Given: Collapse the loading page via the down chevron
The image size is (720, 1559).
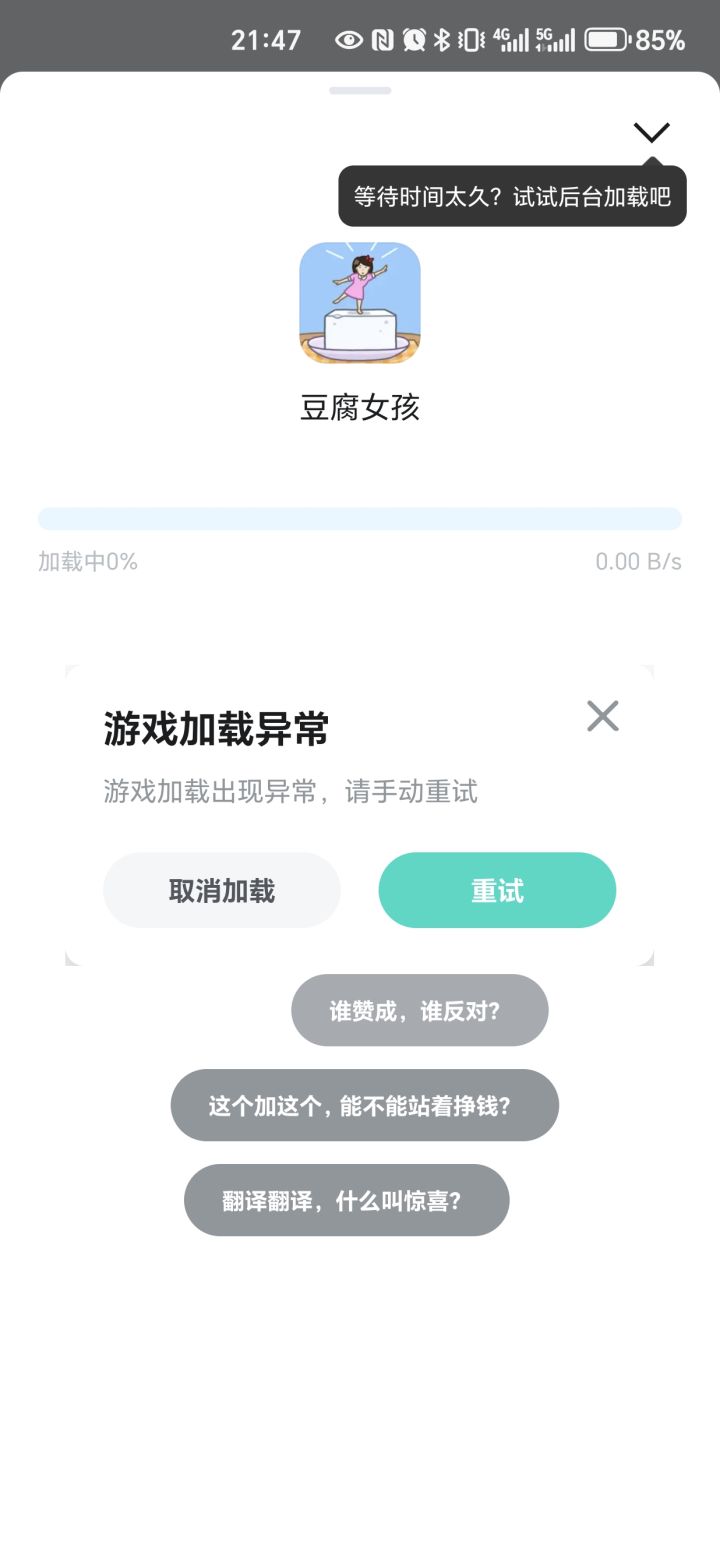Looking at the screenshot, I should coord(651,131).
